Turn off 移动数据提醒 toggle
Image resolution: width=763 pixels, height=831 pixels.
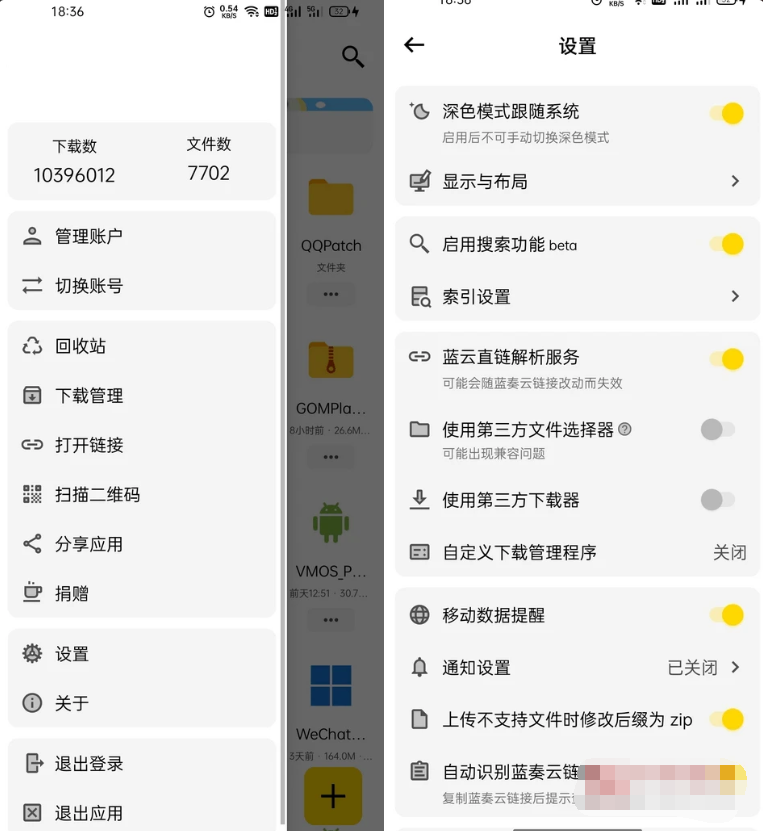point(725,615)
